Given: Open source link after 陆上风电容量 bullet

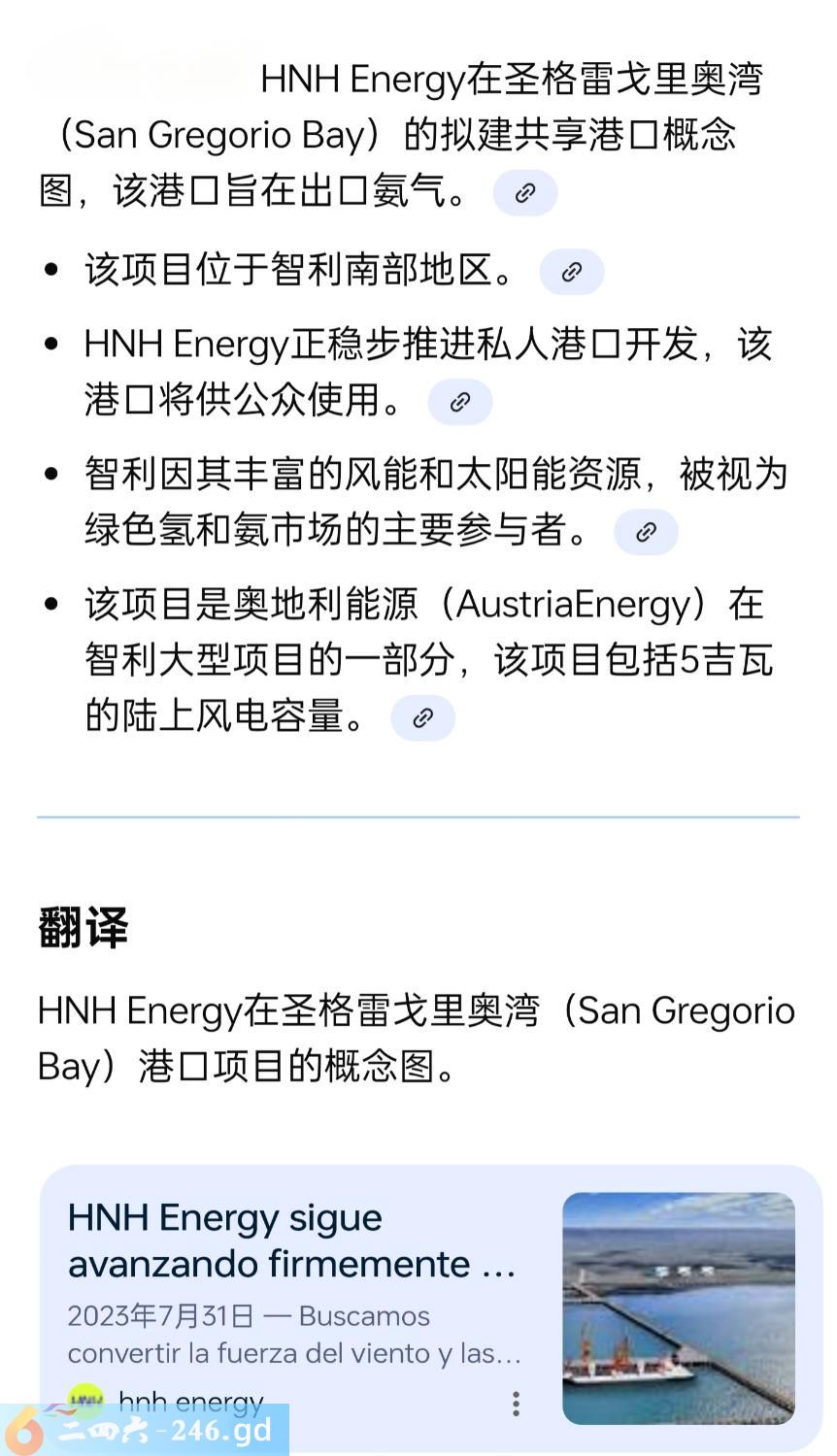Looking at the screenshot, I should 422,718.
